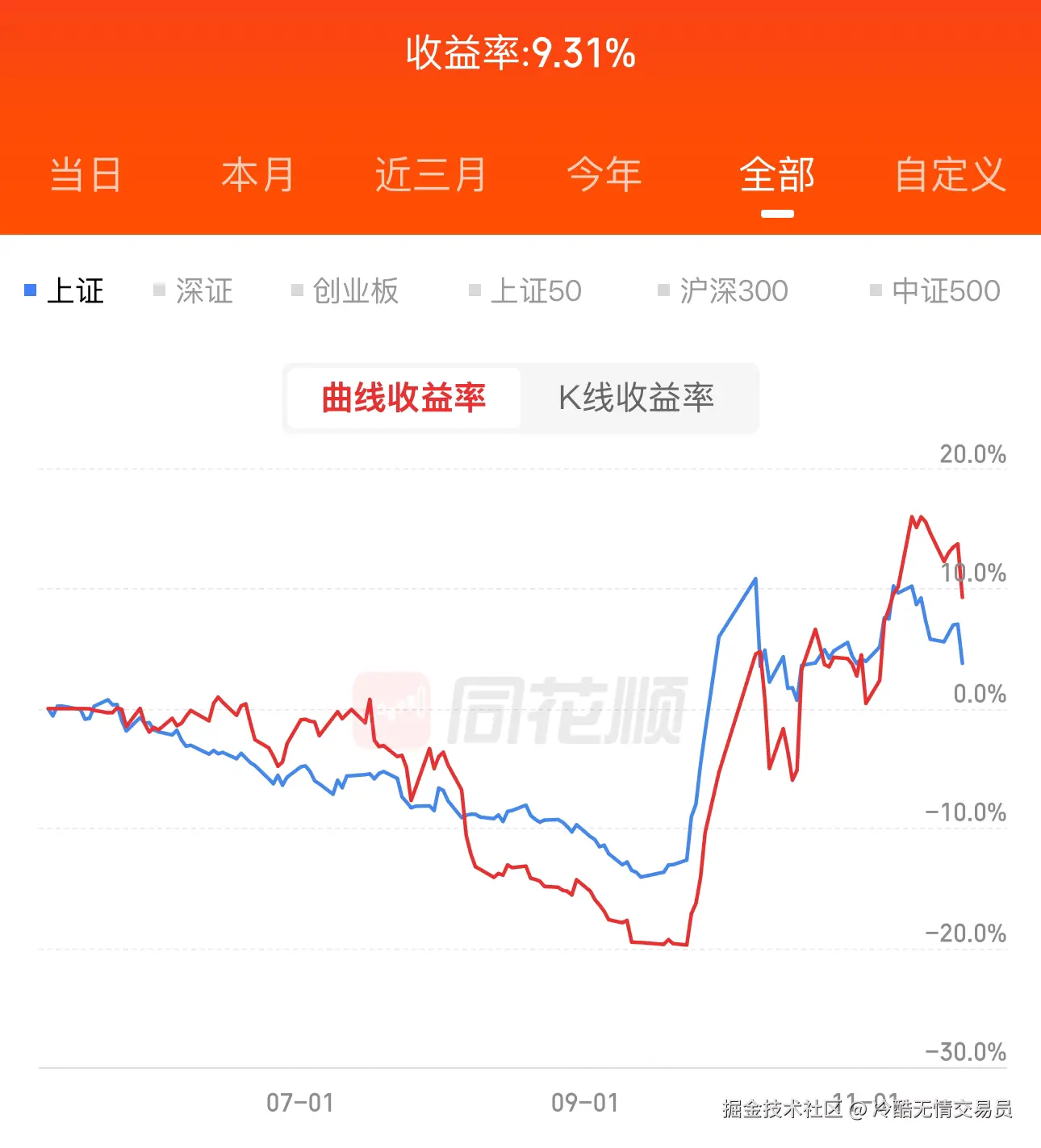This screenshot has height=1148, width=1041.
Task: Switch to the 当日 time range tab
Action: point(86,175)
